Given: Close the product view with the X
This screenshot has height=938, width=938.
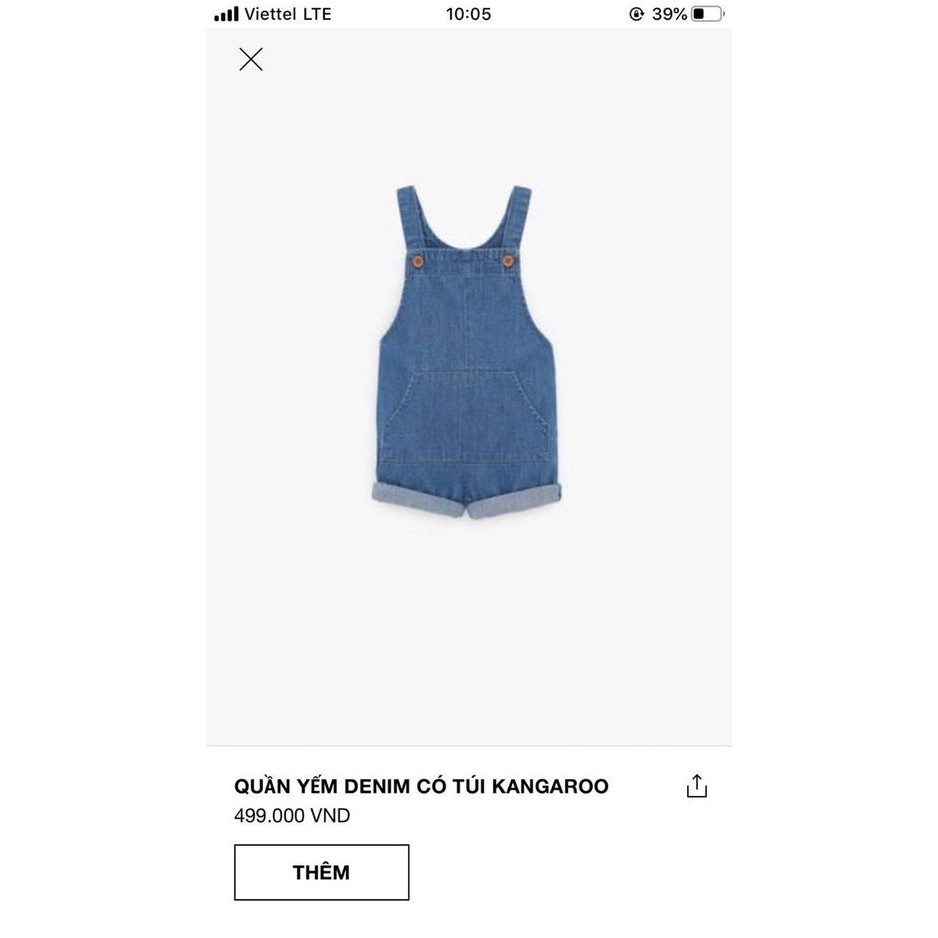Looking at the screenshot, I should pyautogui.click(x=251, y=59).
